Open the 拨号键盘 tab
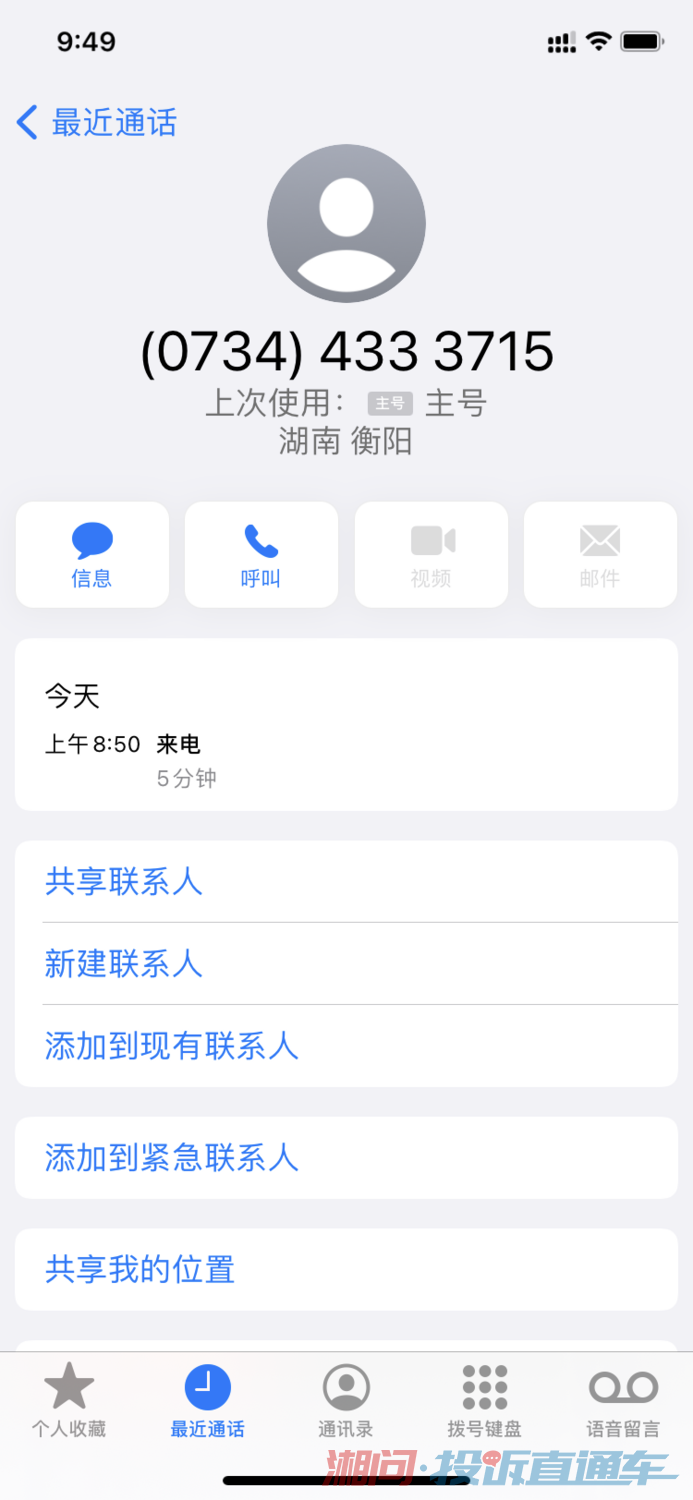Screen dimensions: 693x1500 click(485, 1401)
